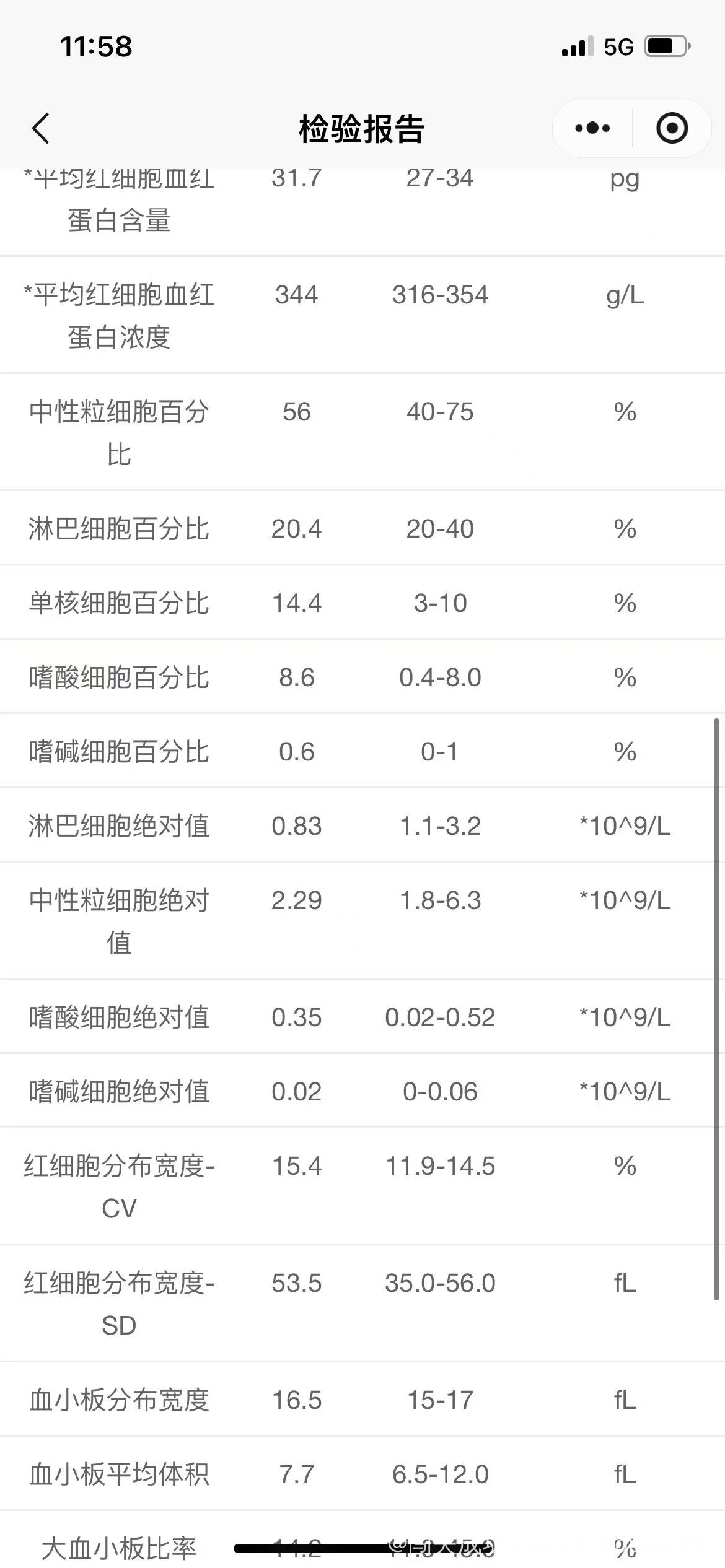Go back from the 检验报告 page
Viewport: 725px width, 1568px height.
(41, 129)
